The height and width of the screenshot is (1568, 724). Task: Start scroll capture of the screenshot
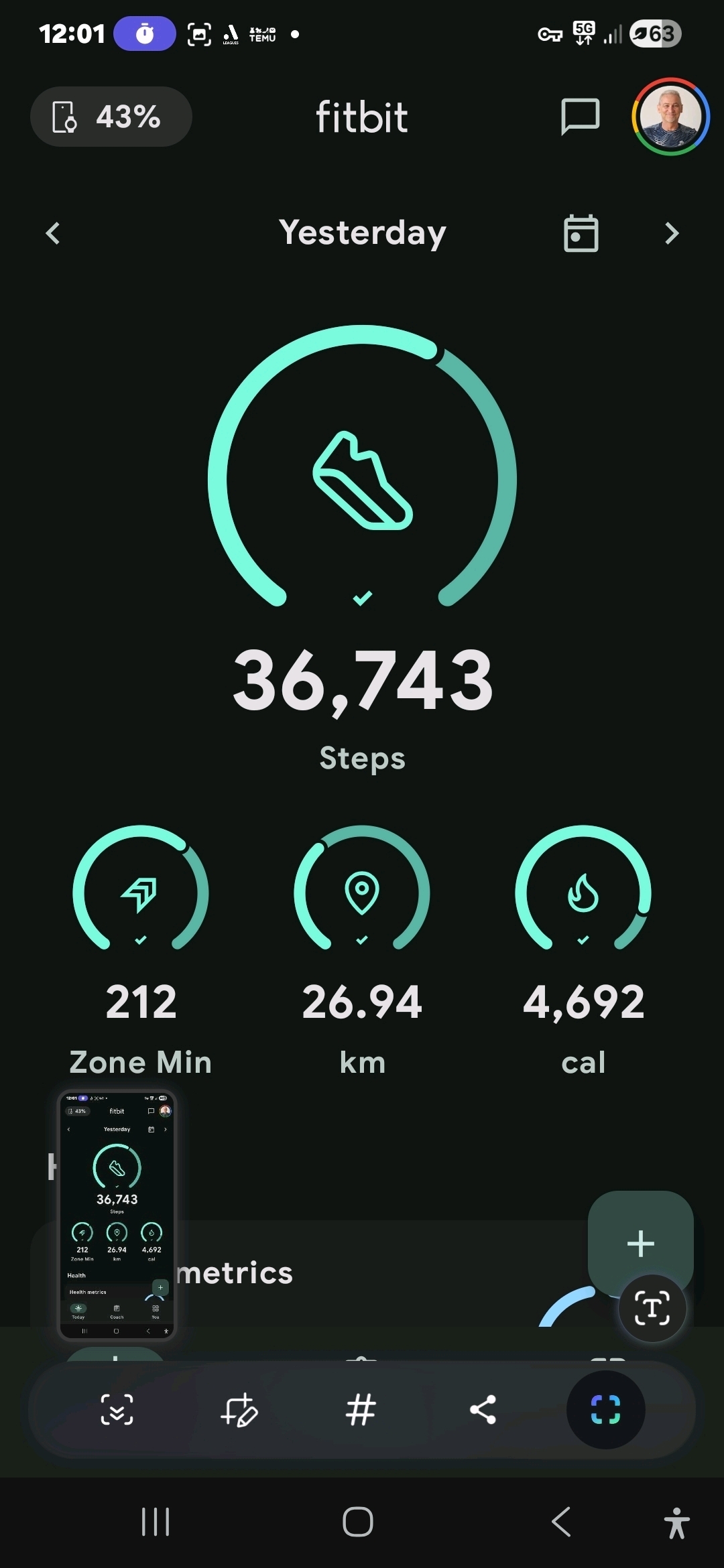click(x=117, y=1410)
